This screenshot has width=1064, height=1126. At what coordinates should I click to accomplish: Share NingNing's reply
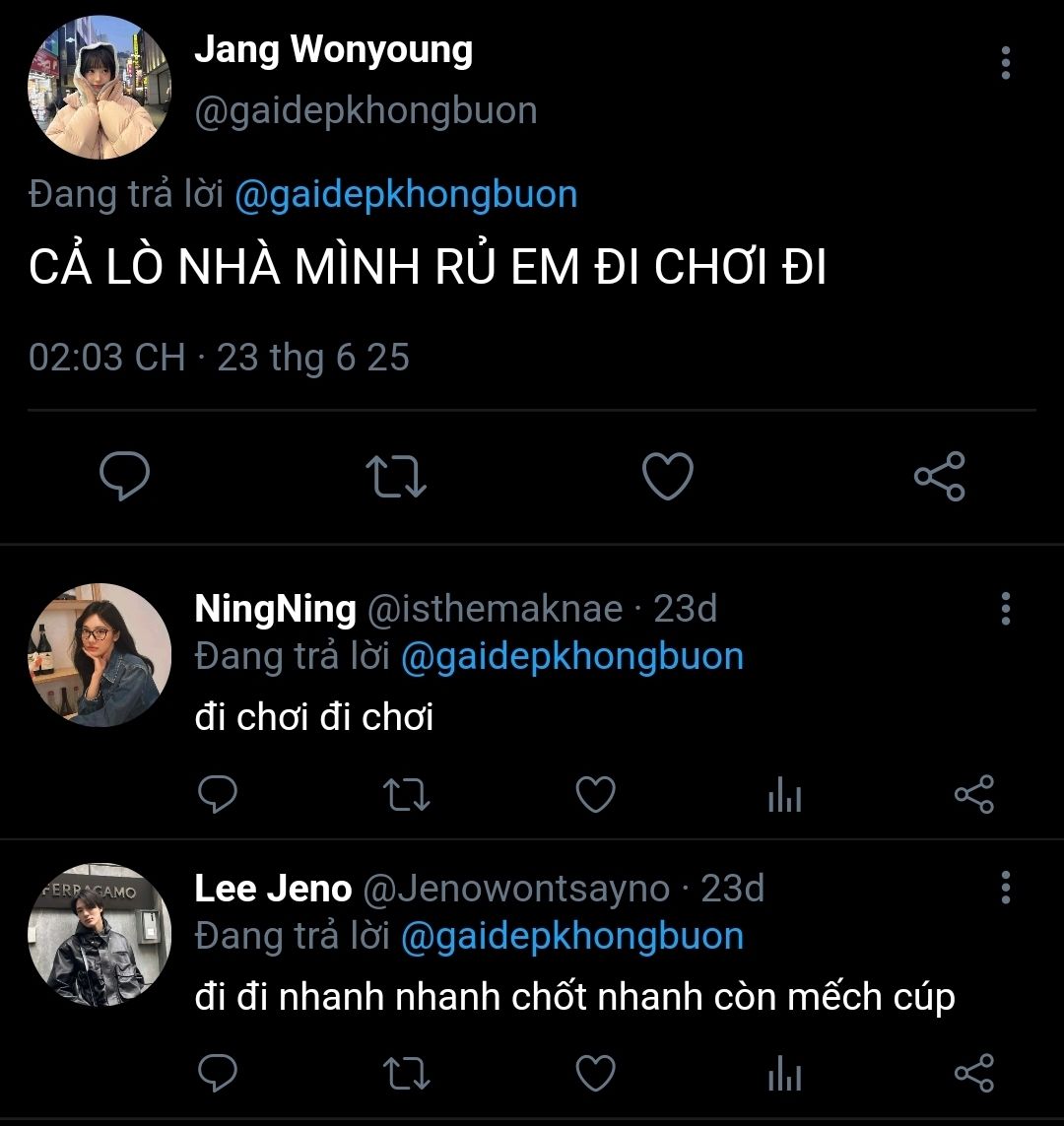coord(974,794)
